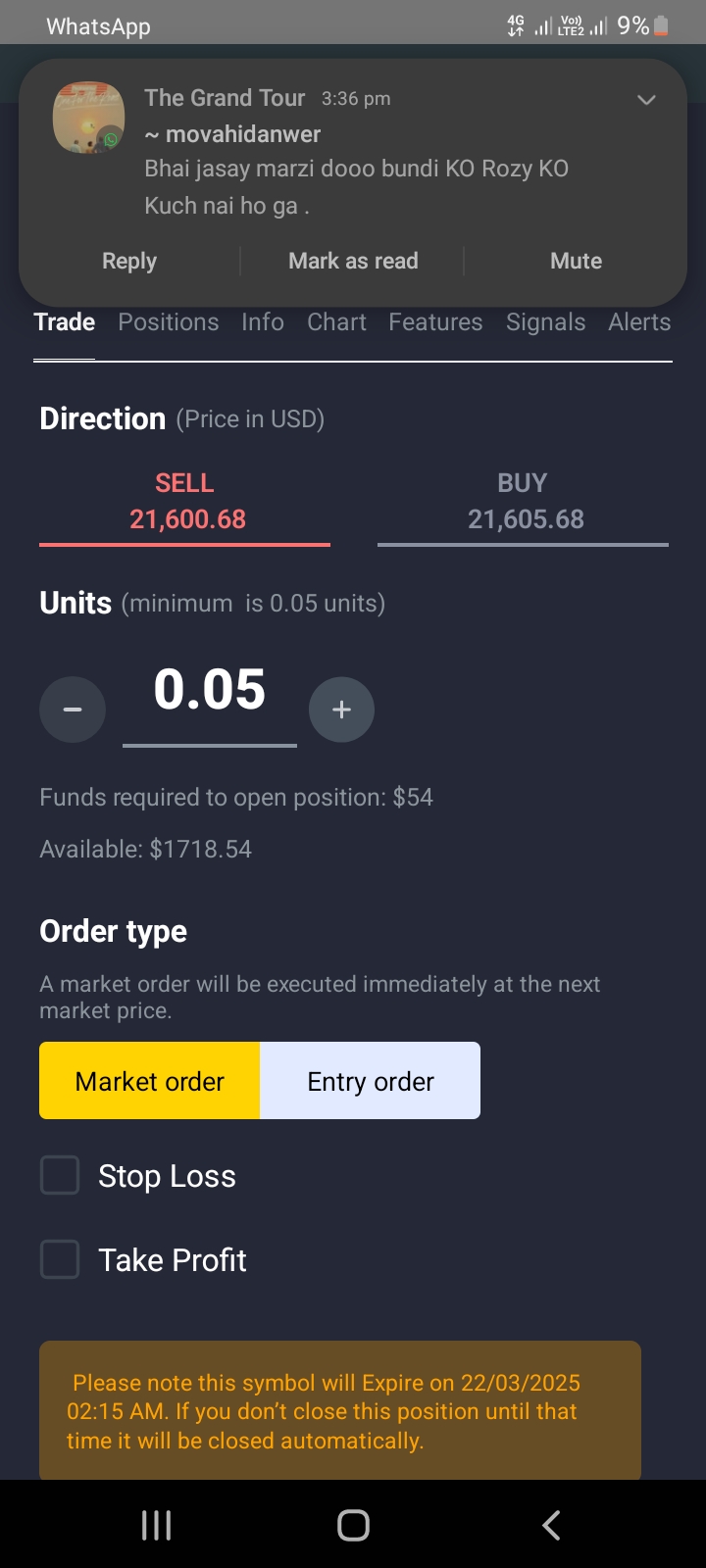
Task: Enable the Stop Loss checkbox
Action: point(60,1175)
